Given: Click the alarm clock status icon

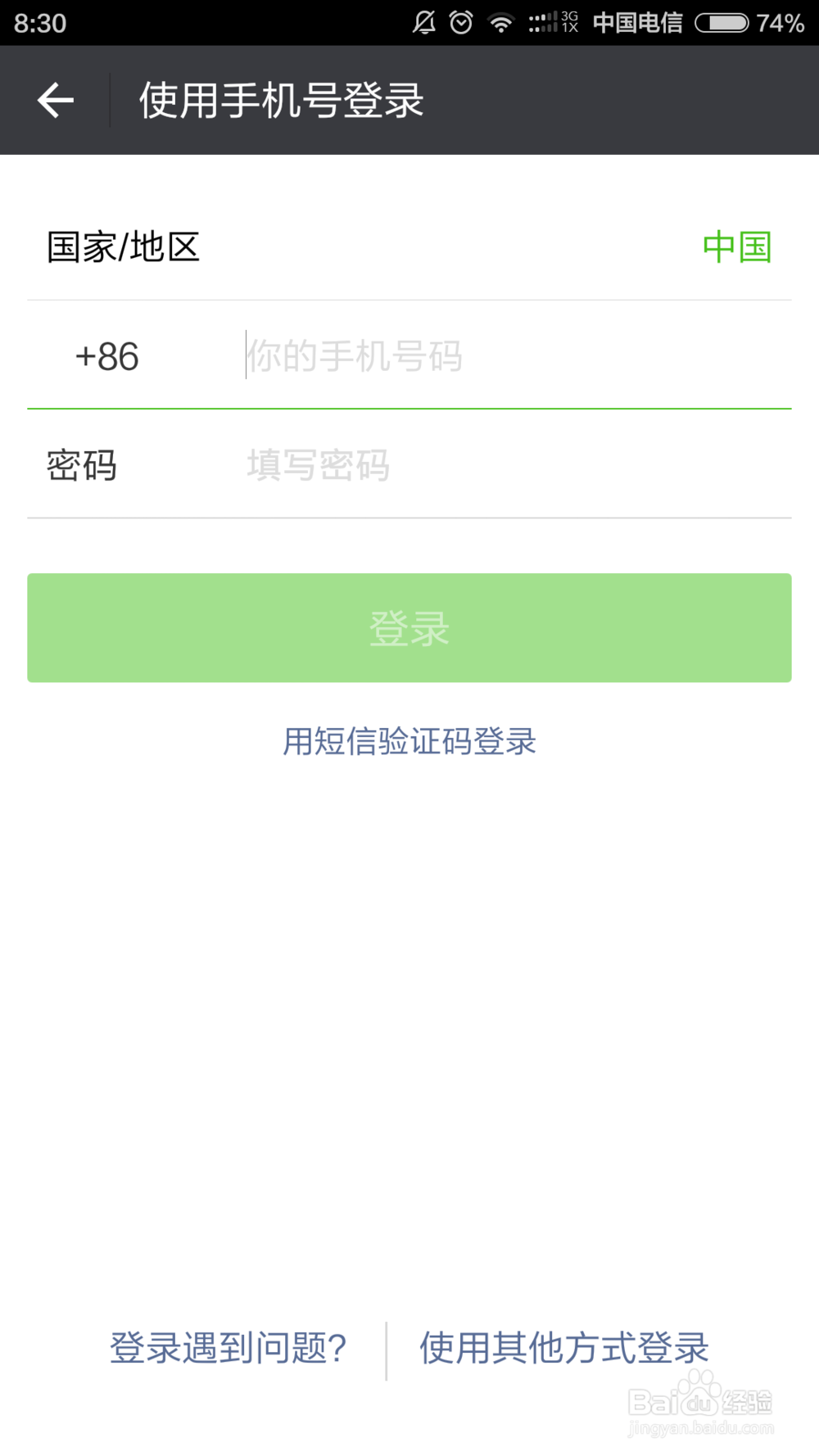Looking at the screenshot, I should tap(459, 23).
